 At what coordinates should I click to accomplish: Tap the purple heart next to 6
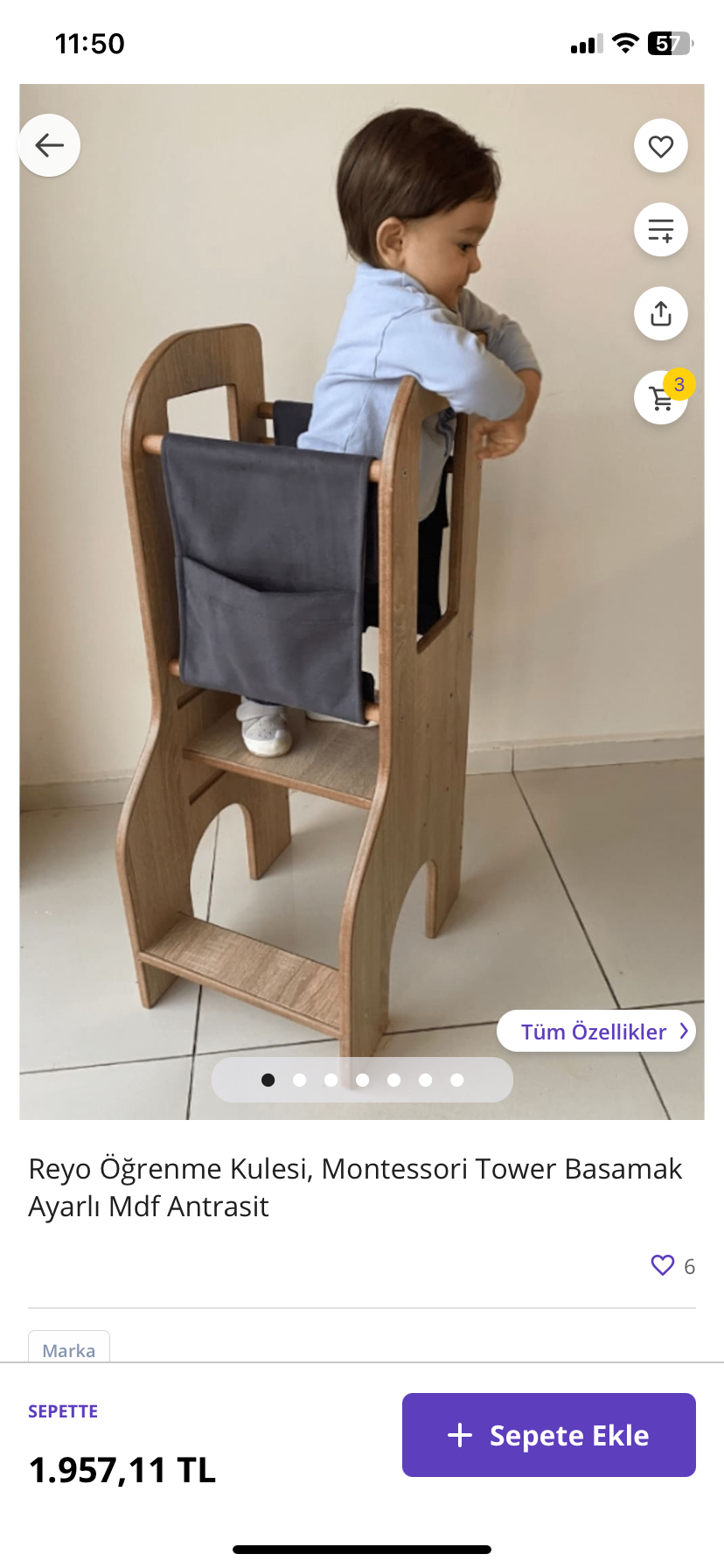[663, 1265]
